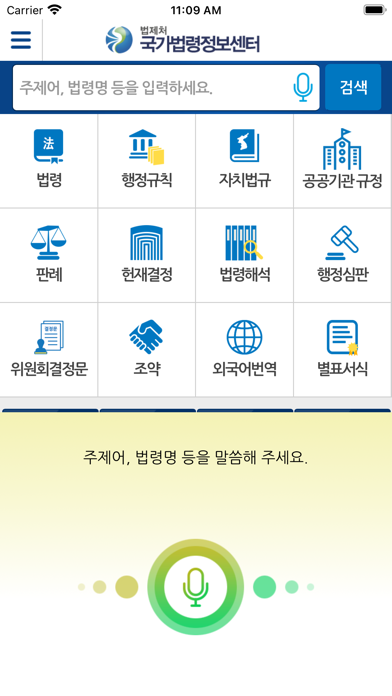This screenshot has height=696, width=392.
Task: Open the 판례 section
Action: click(x=49, y=255)
